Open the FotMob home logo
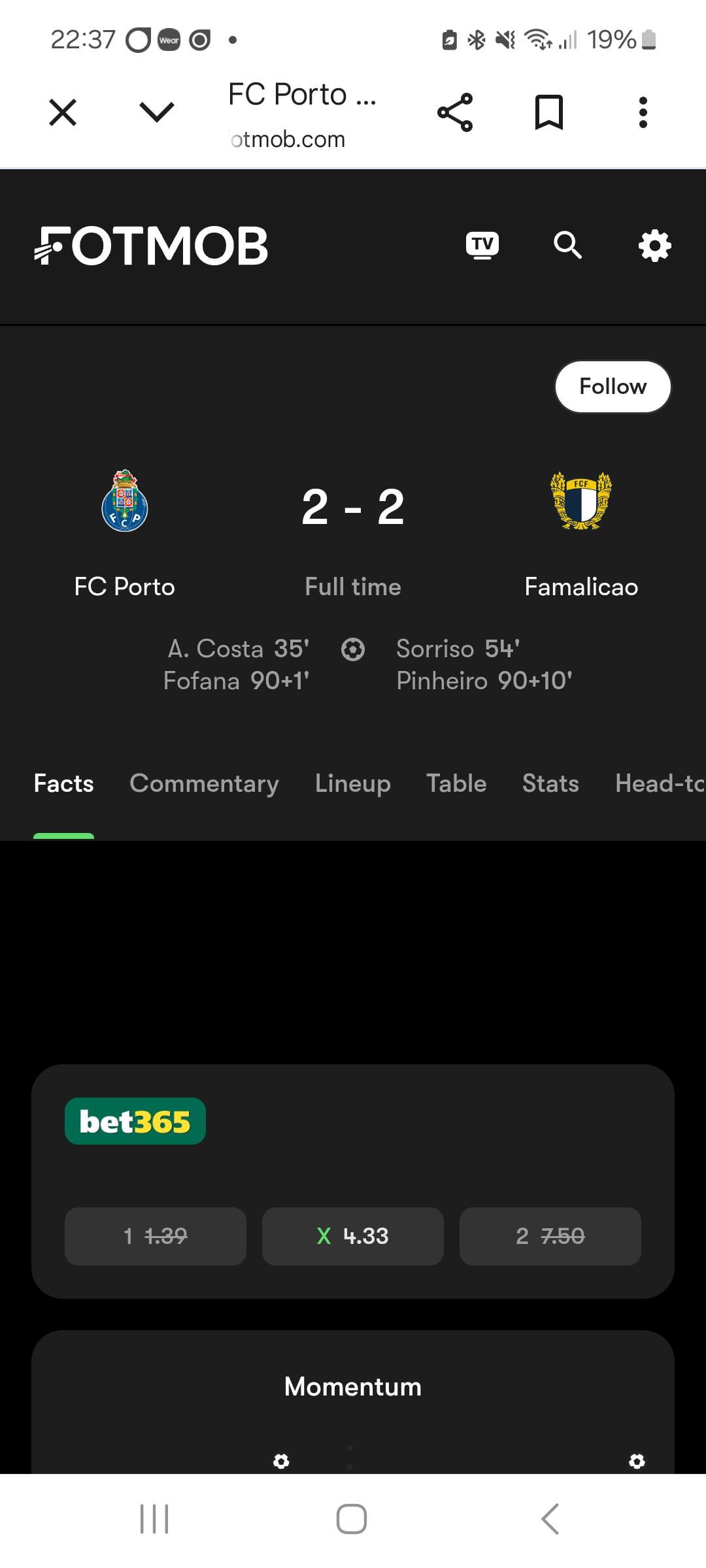The height and width of the screenshot is (1568, 706). (152, 246)
